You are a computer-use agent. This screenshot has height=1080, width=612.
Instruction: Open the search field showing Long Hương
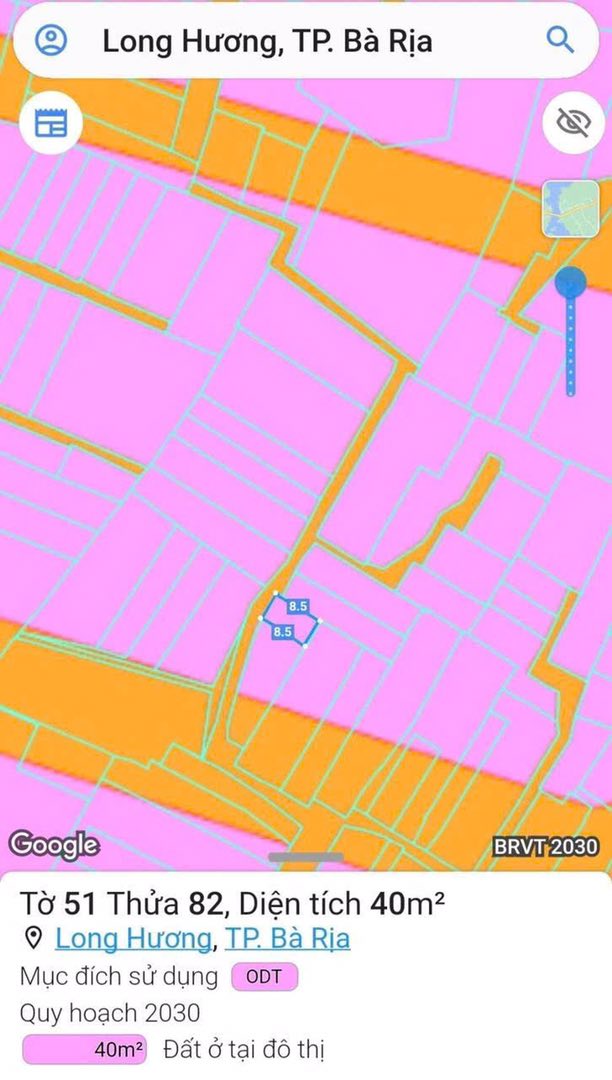coord(268,41)
